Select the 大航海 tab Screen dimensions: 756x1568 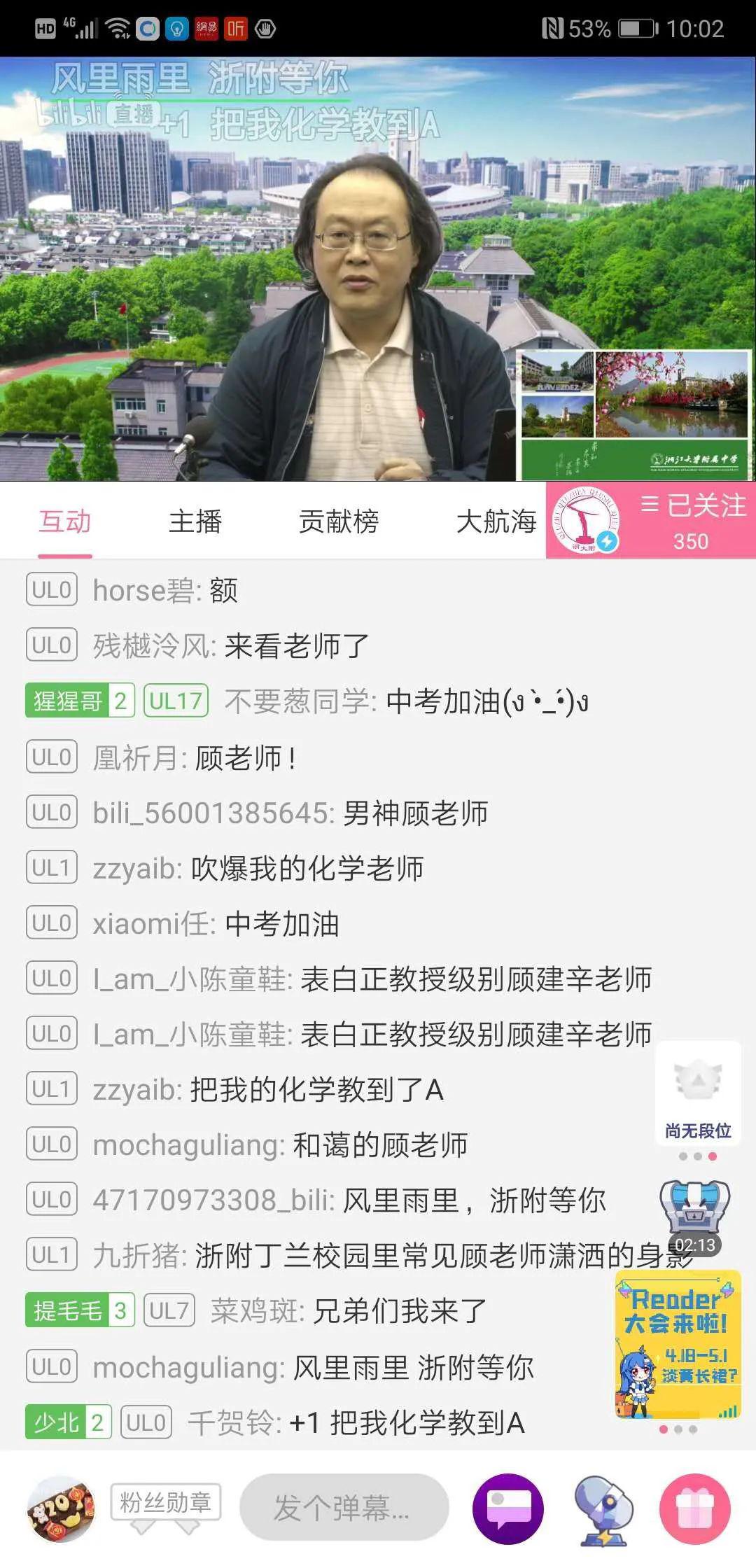click(496, 521)
